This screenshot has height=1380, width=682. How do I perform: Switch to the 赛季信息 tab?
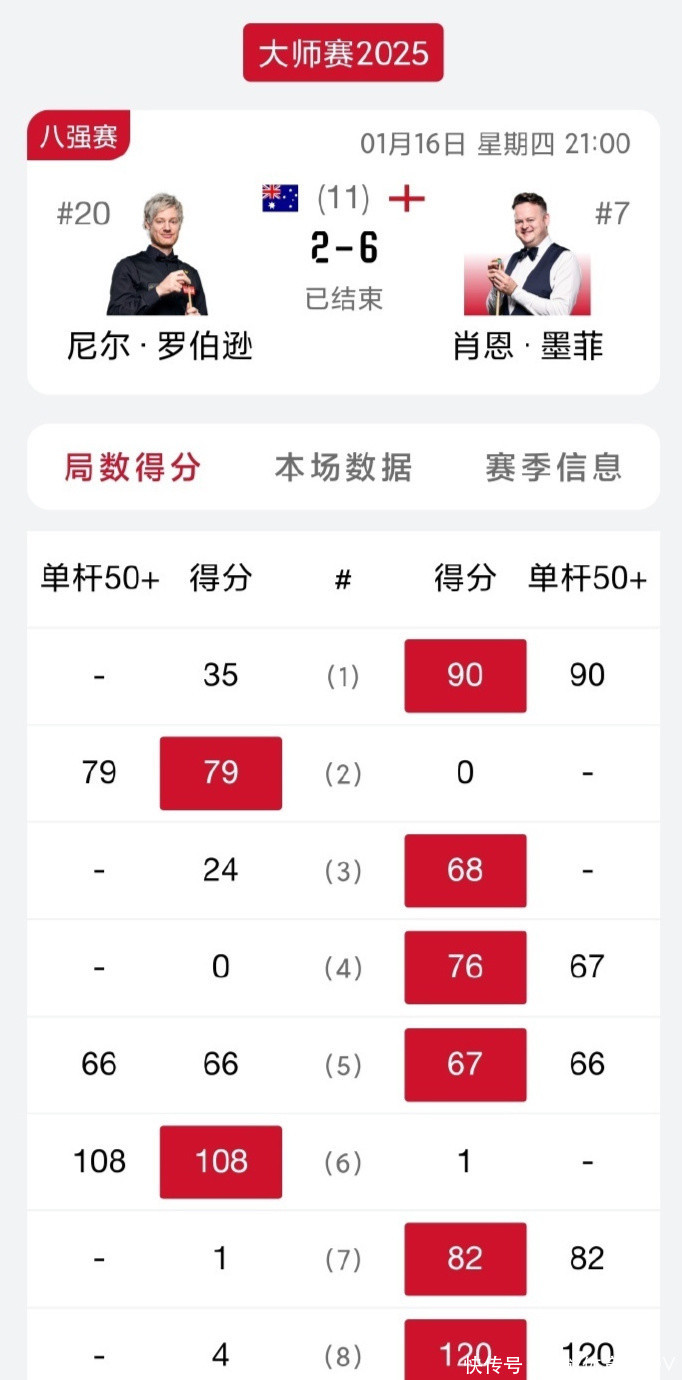(553, 467)
